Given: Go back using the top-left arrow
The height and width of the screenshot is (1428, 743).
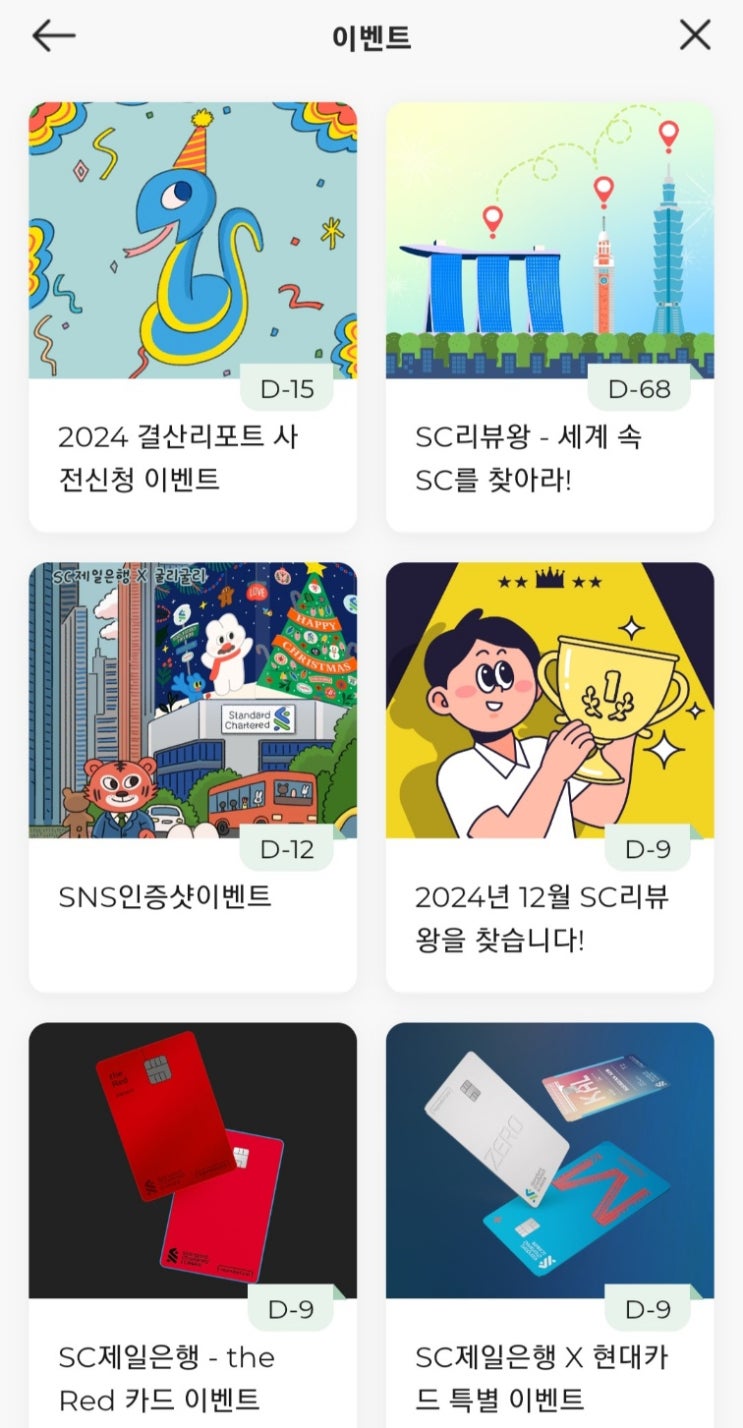Looking at the screenshot, I should tap(54, 36).
